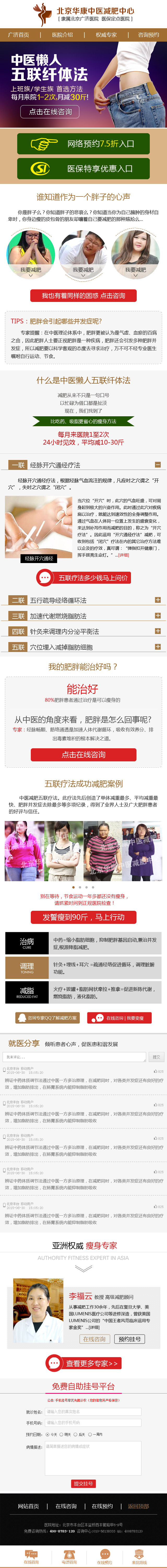Tap 我也有着同样的困惑 点击咨询 button
Image resolution: width=167 pixels, height=1568 pixels.
pyautogui.click(x=83, y=295)
